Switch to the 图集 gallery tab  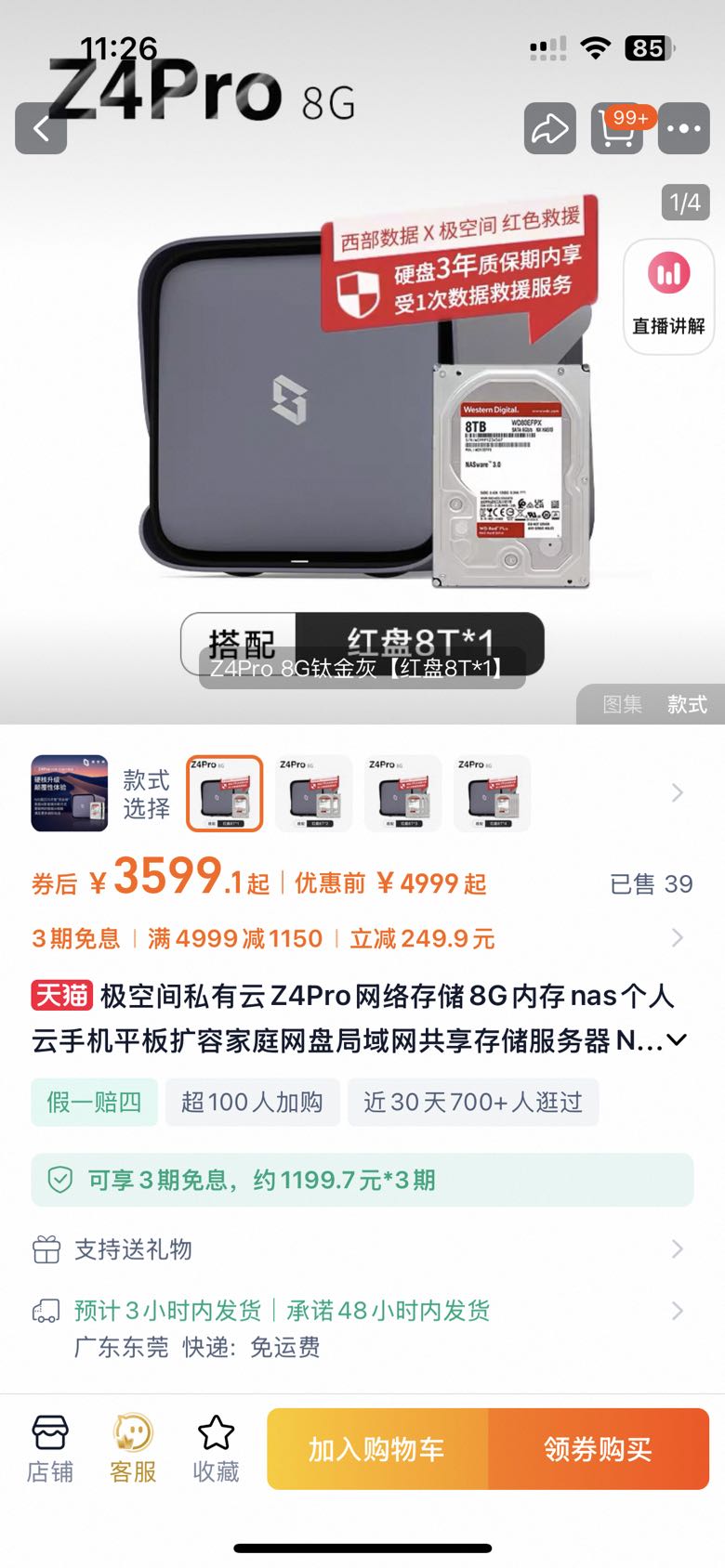click(622, 704)
